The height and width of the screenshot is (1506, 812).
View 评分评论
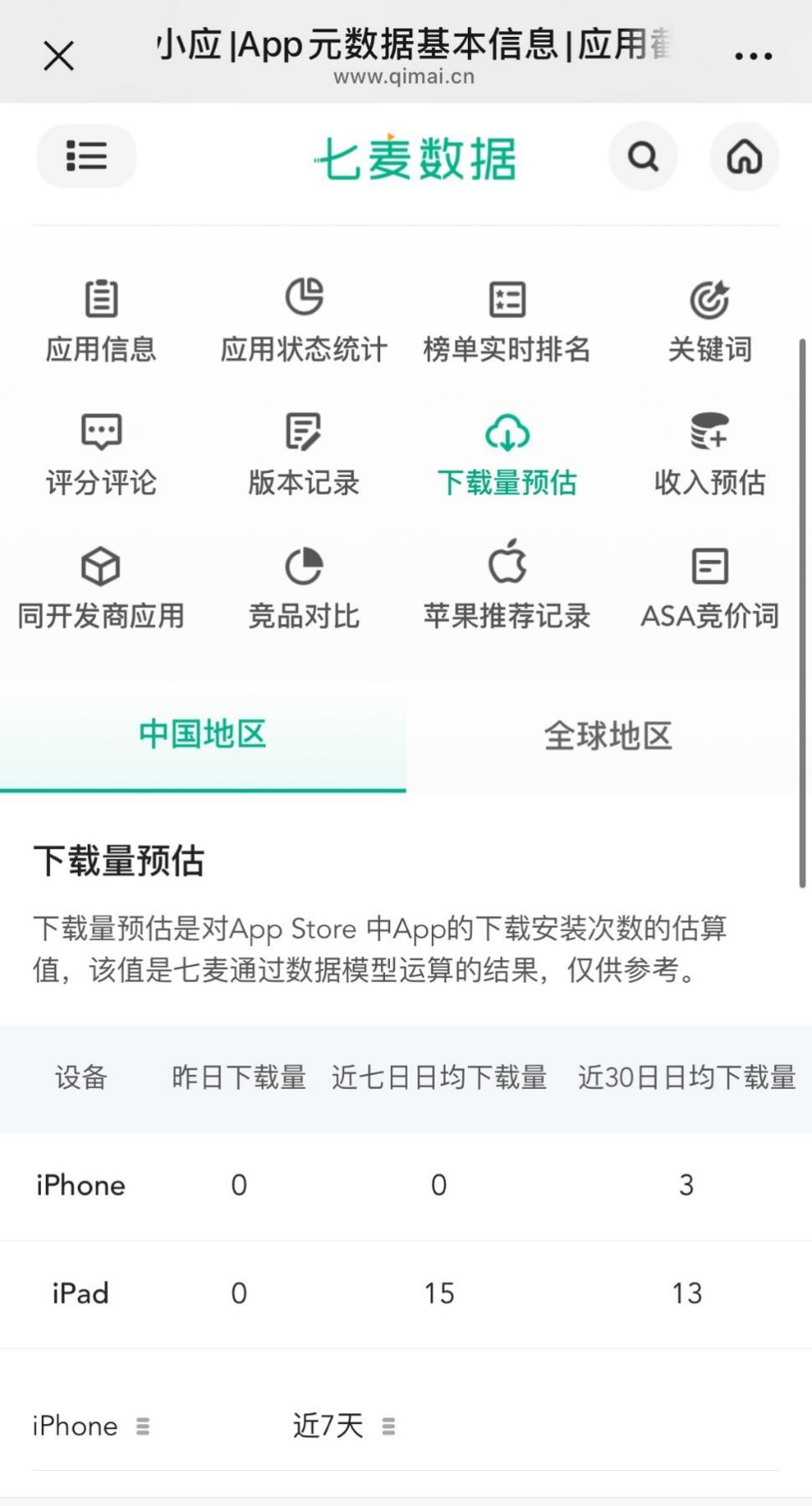pos(101,455)
